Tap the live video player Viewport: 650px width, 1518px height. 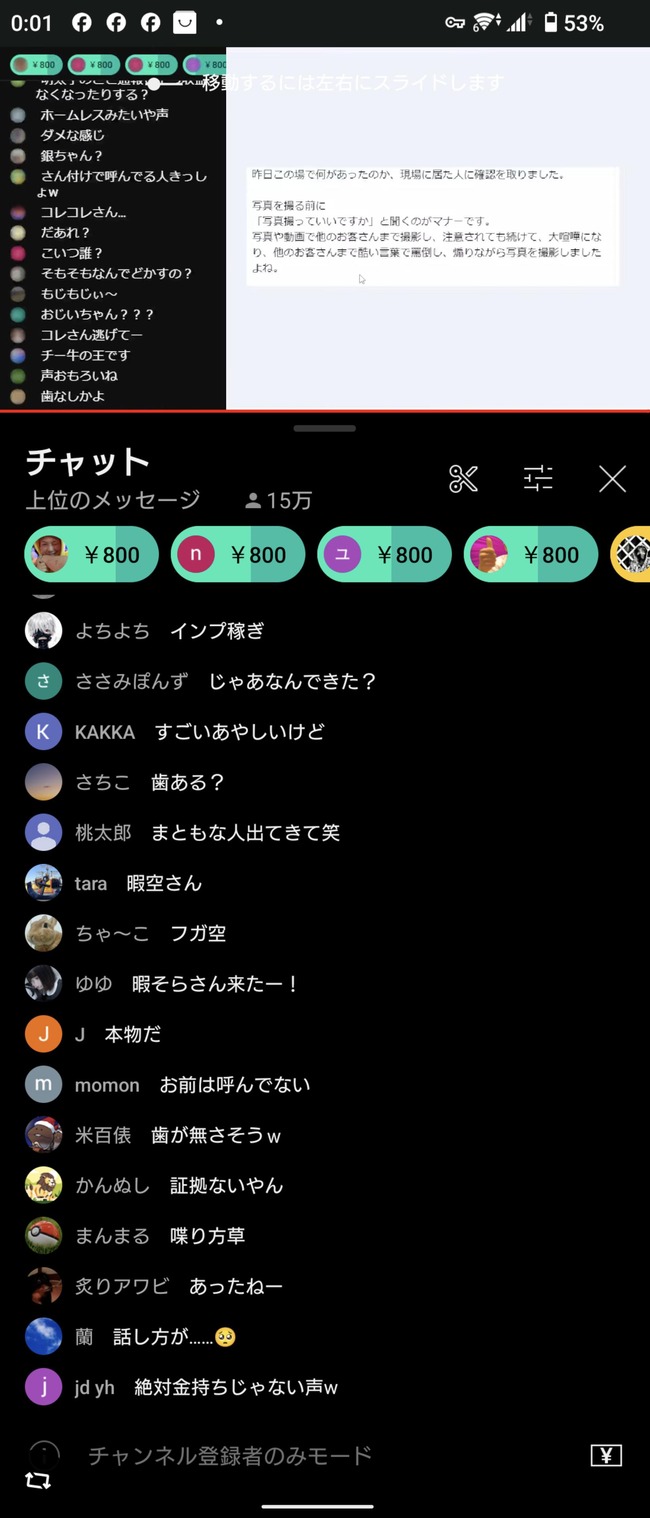pyautogui.click(x=325, y=228)
